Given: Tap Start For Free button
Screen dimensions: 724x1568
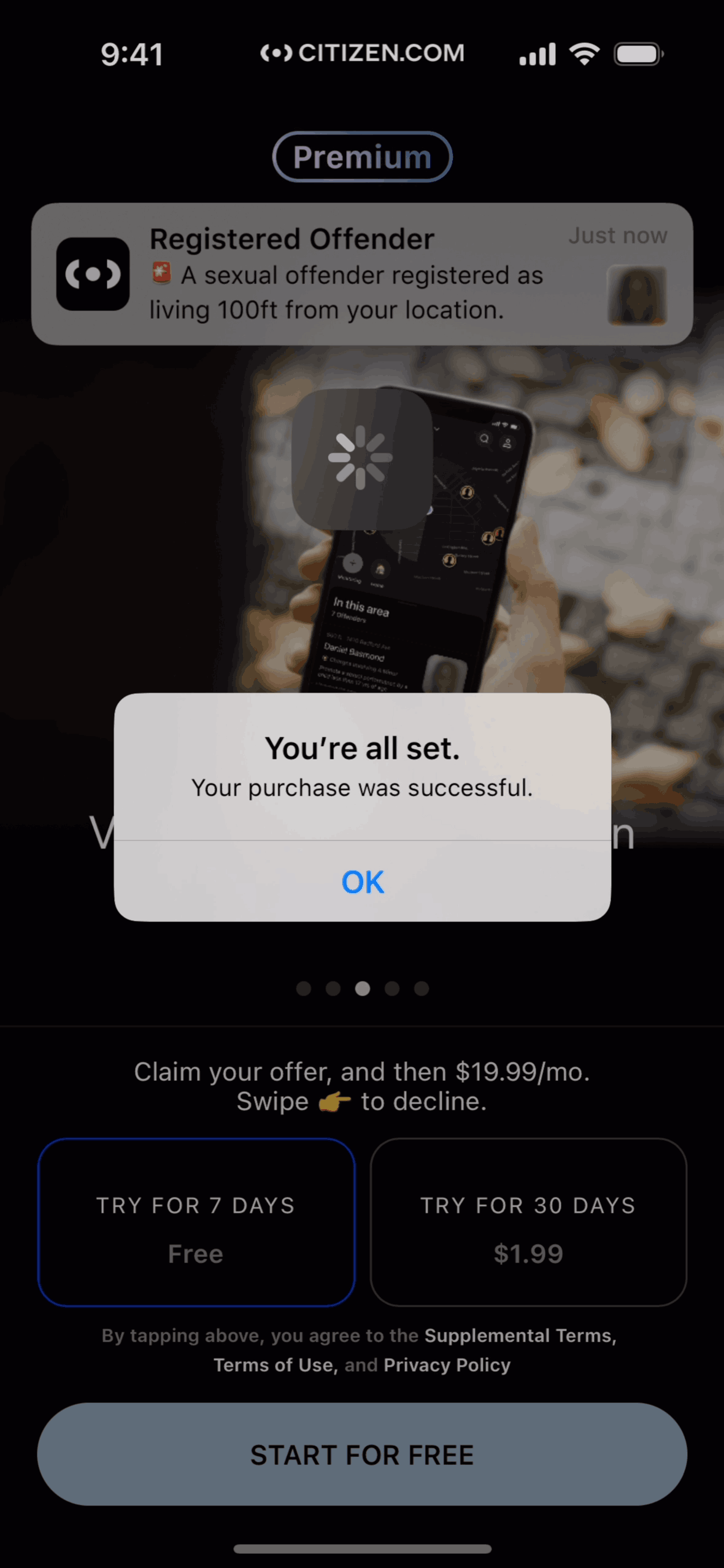Looking at the screenshot, I should 362,1454.
